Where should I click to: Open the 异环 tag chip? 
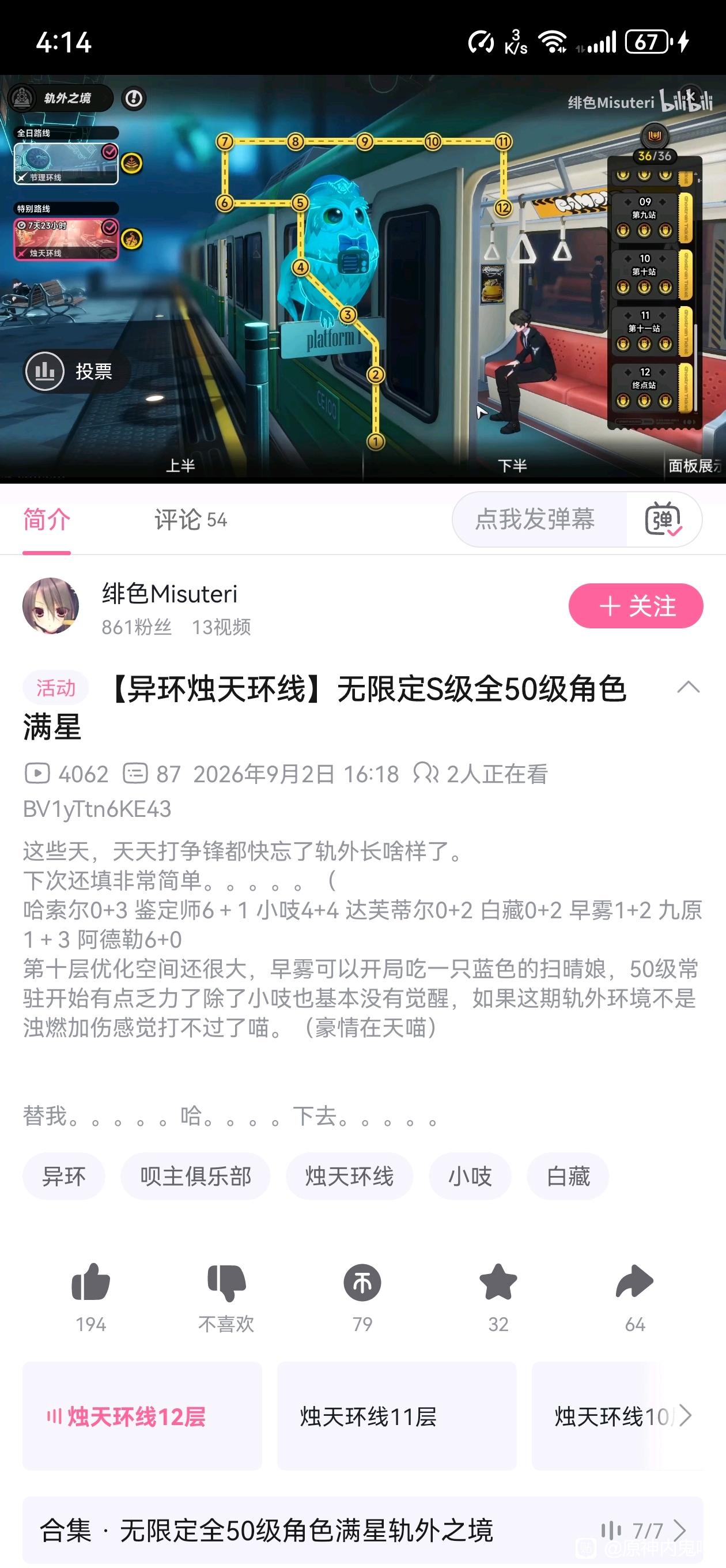tap(64, 1176)
